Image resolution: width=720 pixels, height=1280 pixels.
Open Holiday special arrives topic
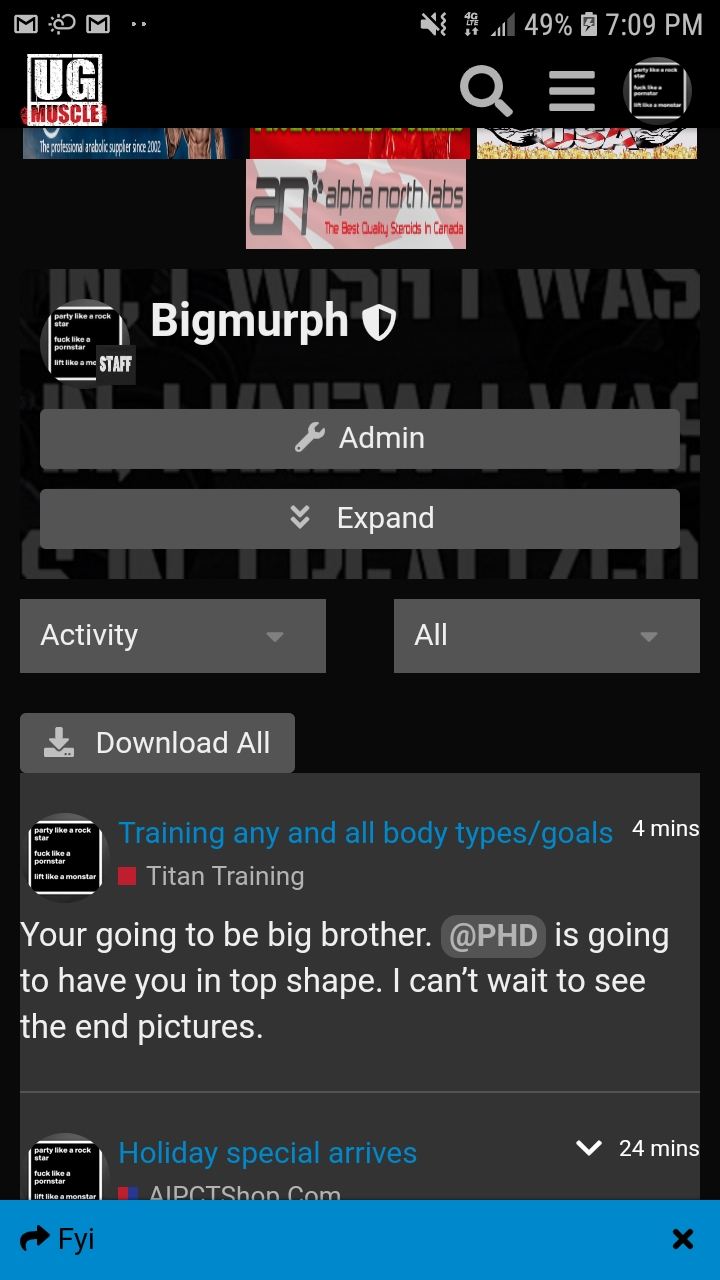coord(267,1153)
